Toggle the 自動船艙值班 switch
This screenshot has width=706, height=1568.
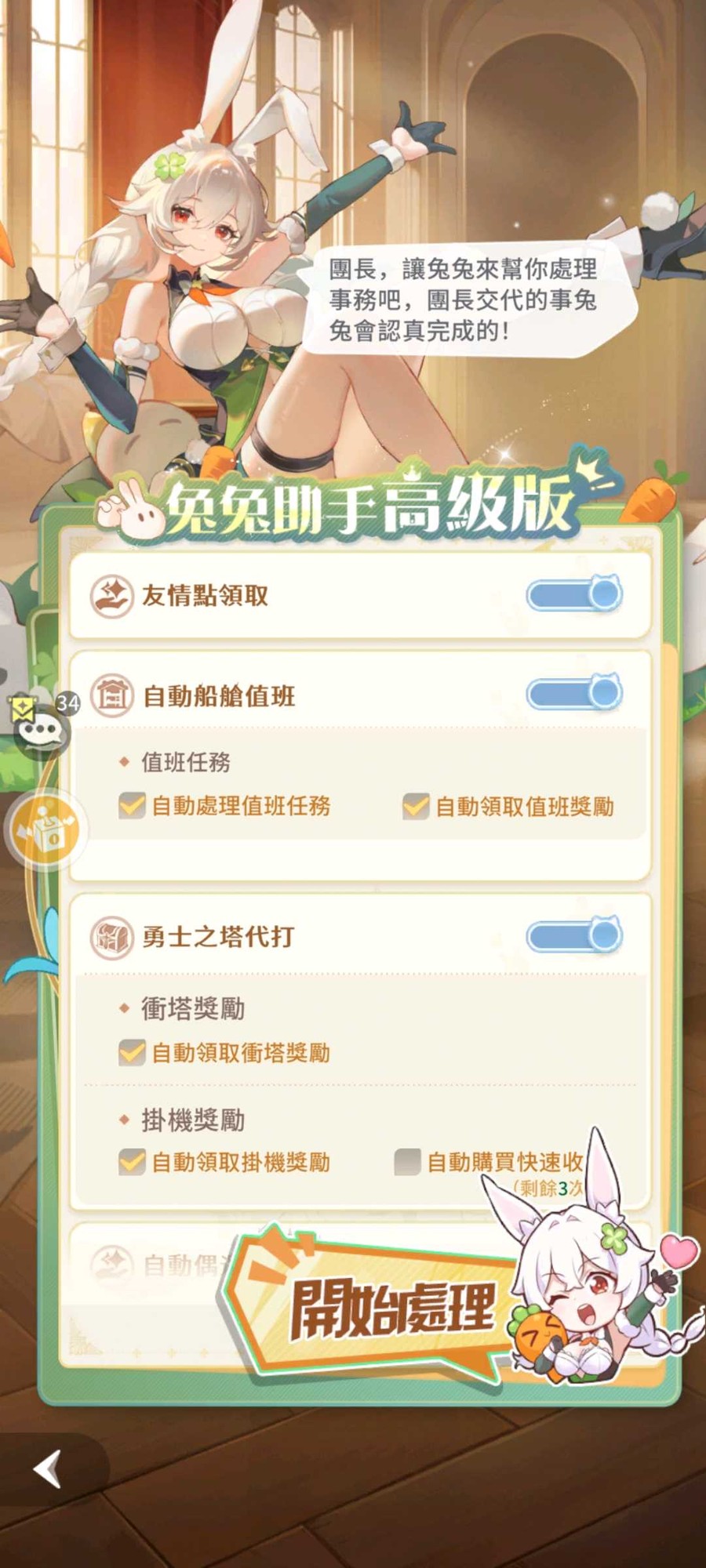574,694
